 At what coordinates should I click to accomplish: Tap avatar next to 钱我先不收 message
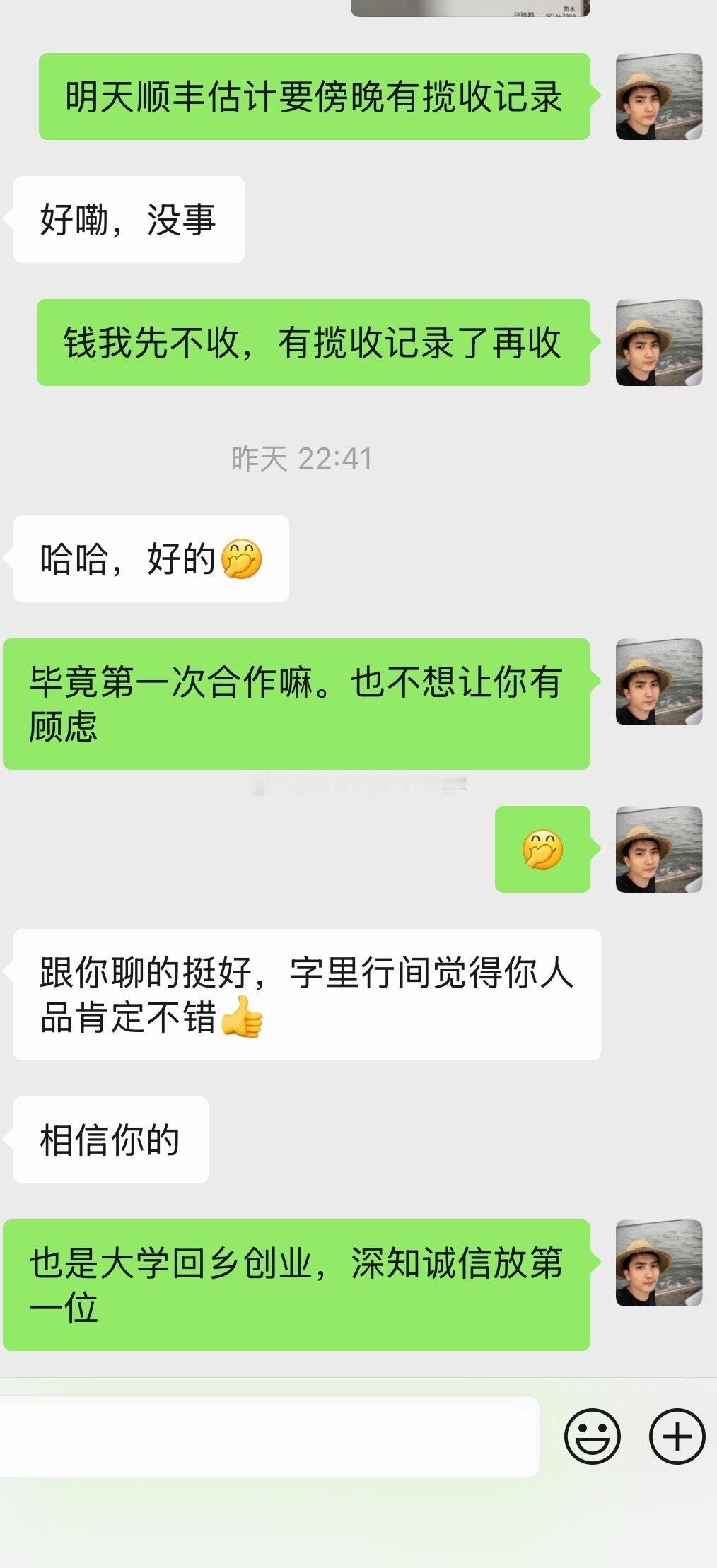pyautogui.click(x=659, y=342)
